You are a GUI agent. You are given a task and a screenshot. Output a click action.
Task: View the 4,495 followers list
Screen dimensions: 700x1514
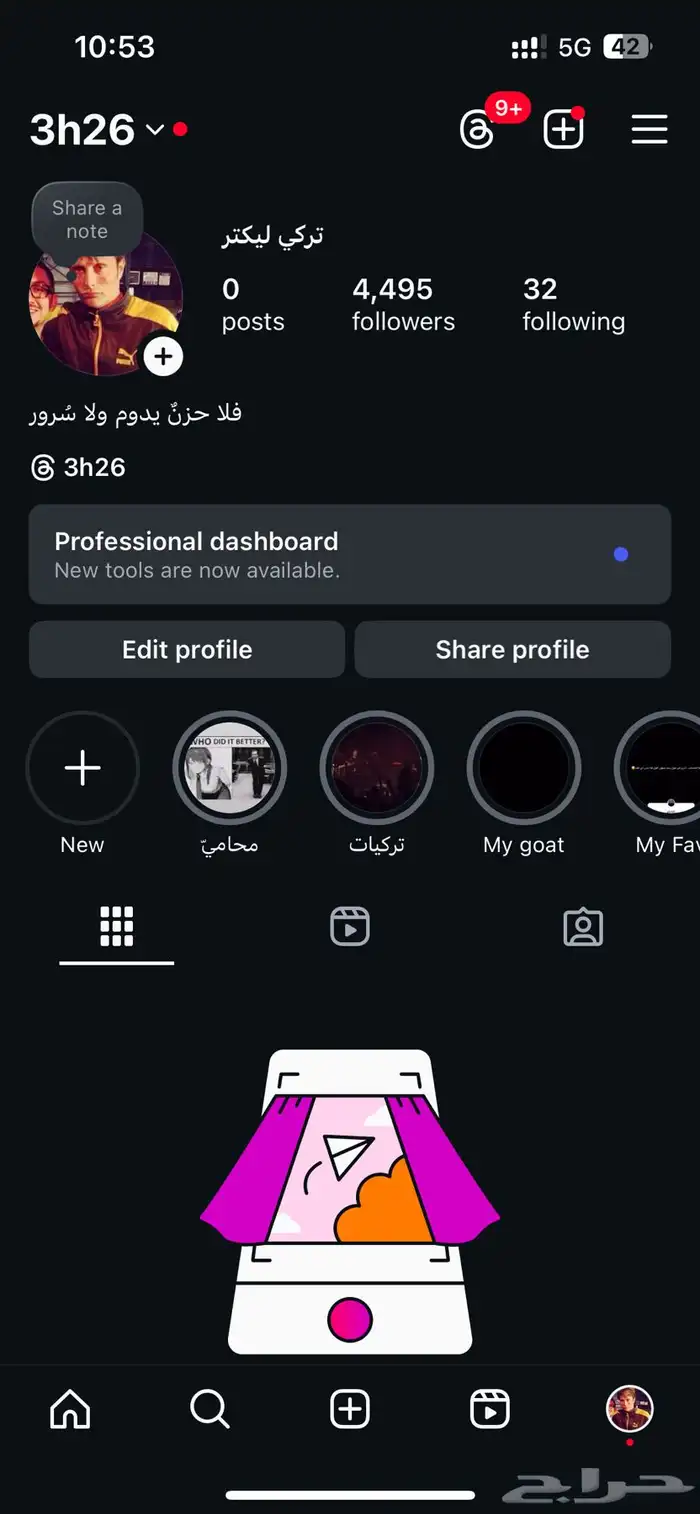403,304
